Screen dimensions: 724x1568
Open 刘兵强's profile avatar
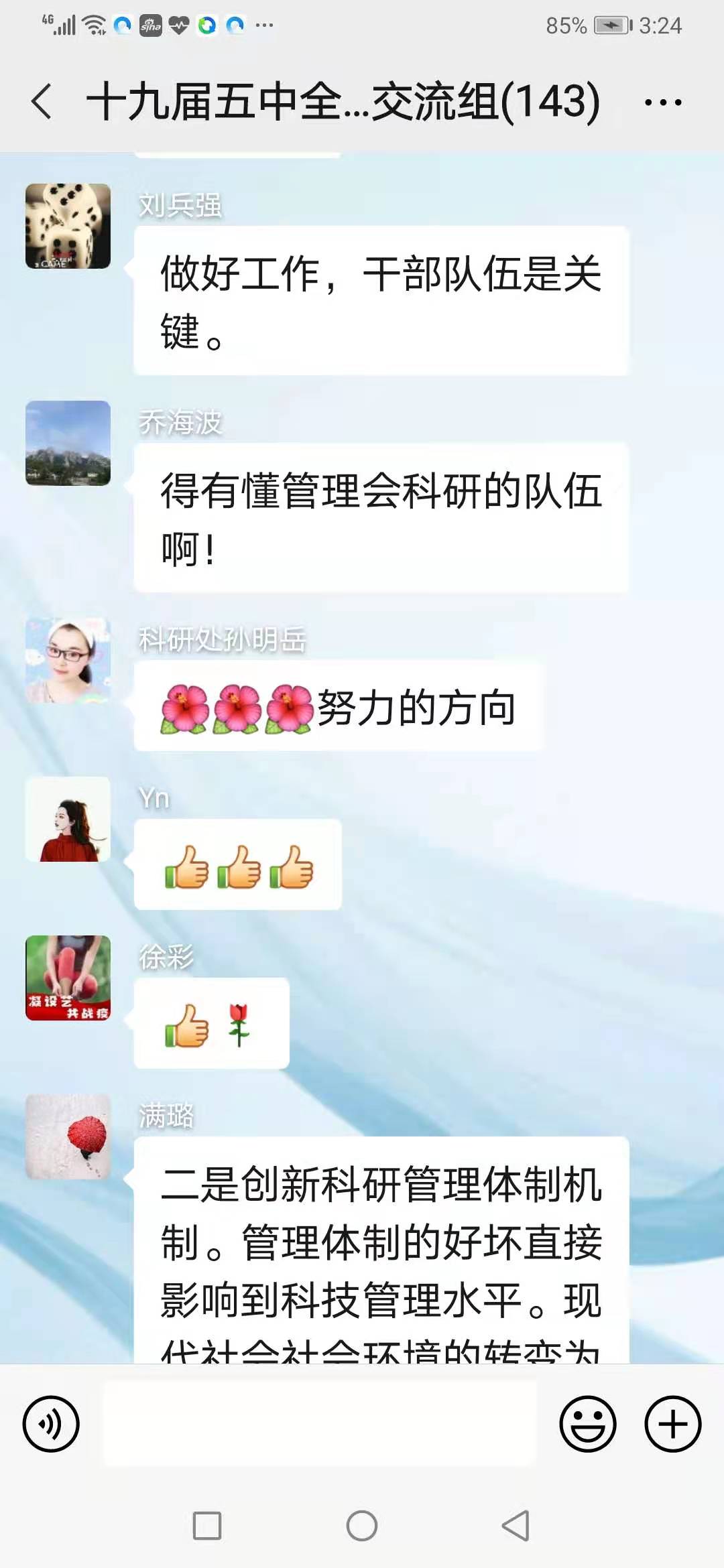coord(68,226)
